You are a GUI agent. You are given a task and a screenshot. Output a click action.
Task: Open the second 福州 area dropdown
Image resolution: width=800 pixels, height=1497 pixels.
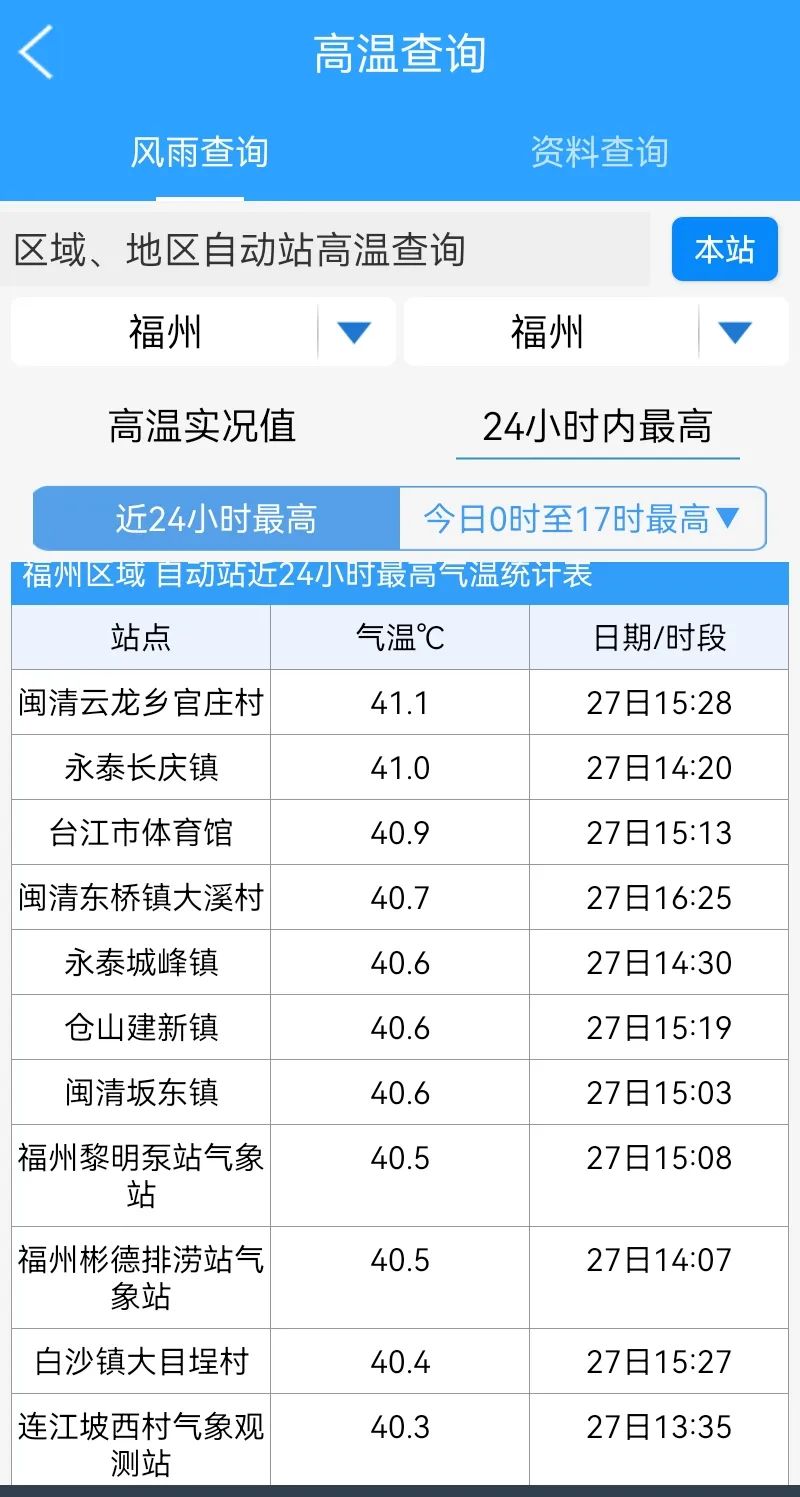point(596,332)
